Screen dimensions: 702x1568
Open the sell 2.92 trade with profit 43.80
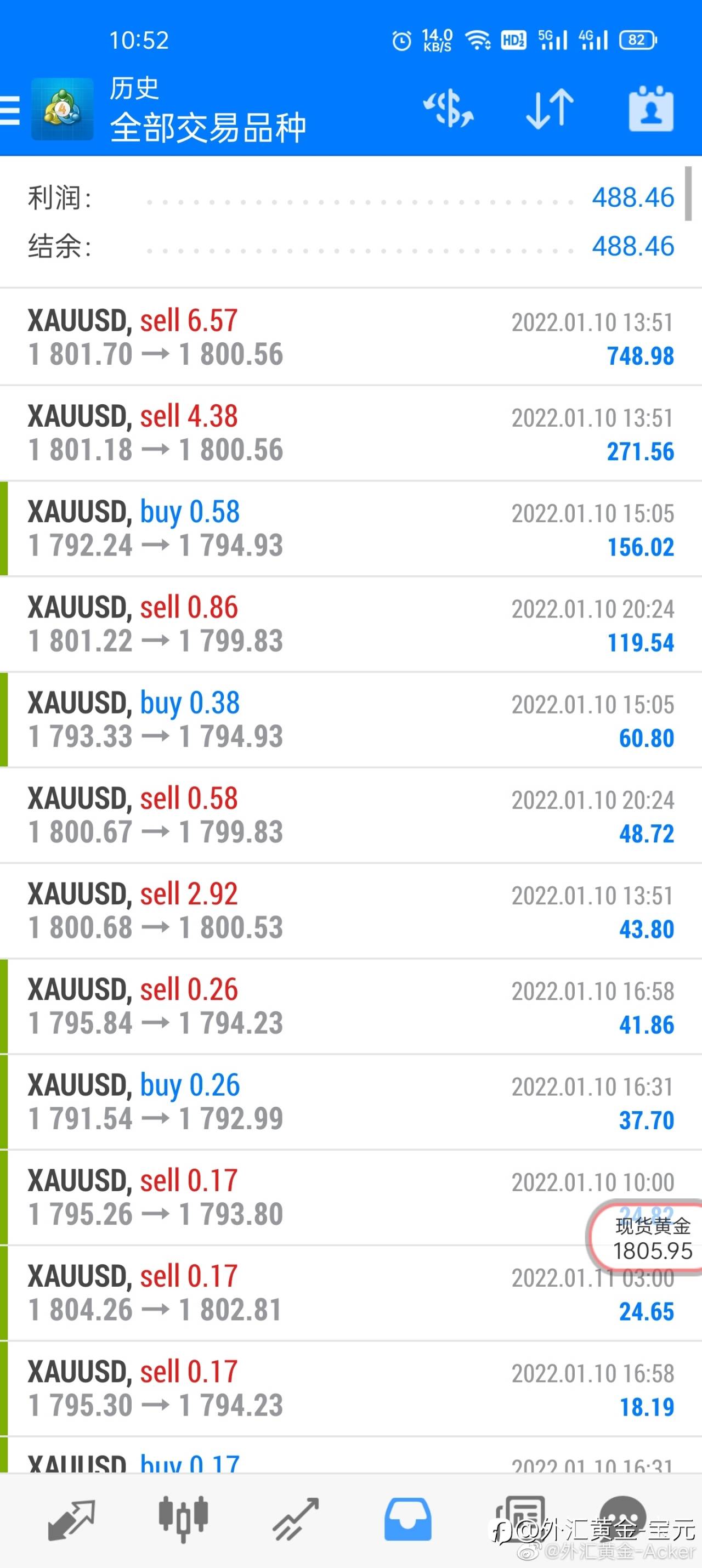click(350, 910)
